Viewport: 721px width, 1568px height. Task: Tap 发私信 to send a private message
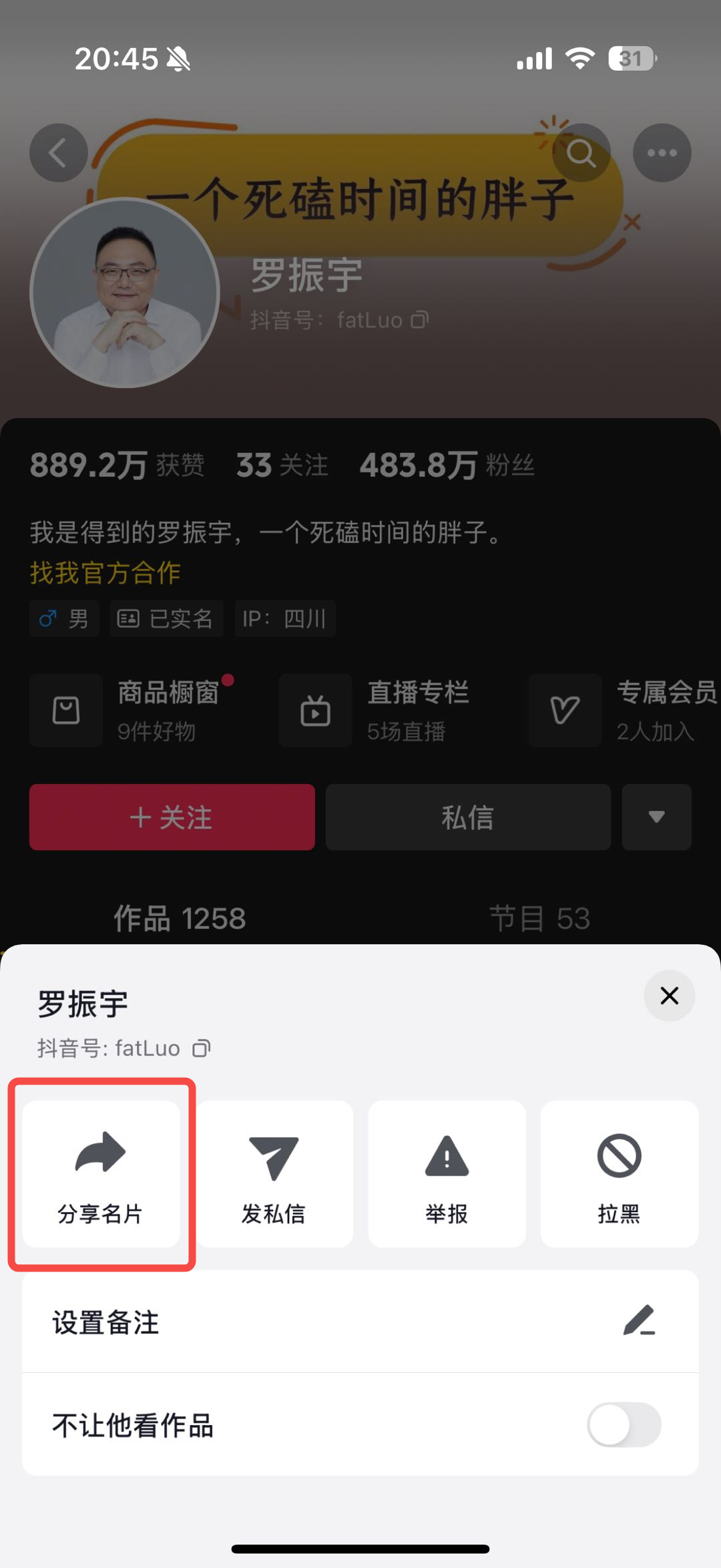(x=274, y=1174)
